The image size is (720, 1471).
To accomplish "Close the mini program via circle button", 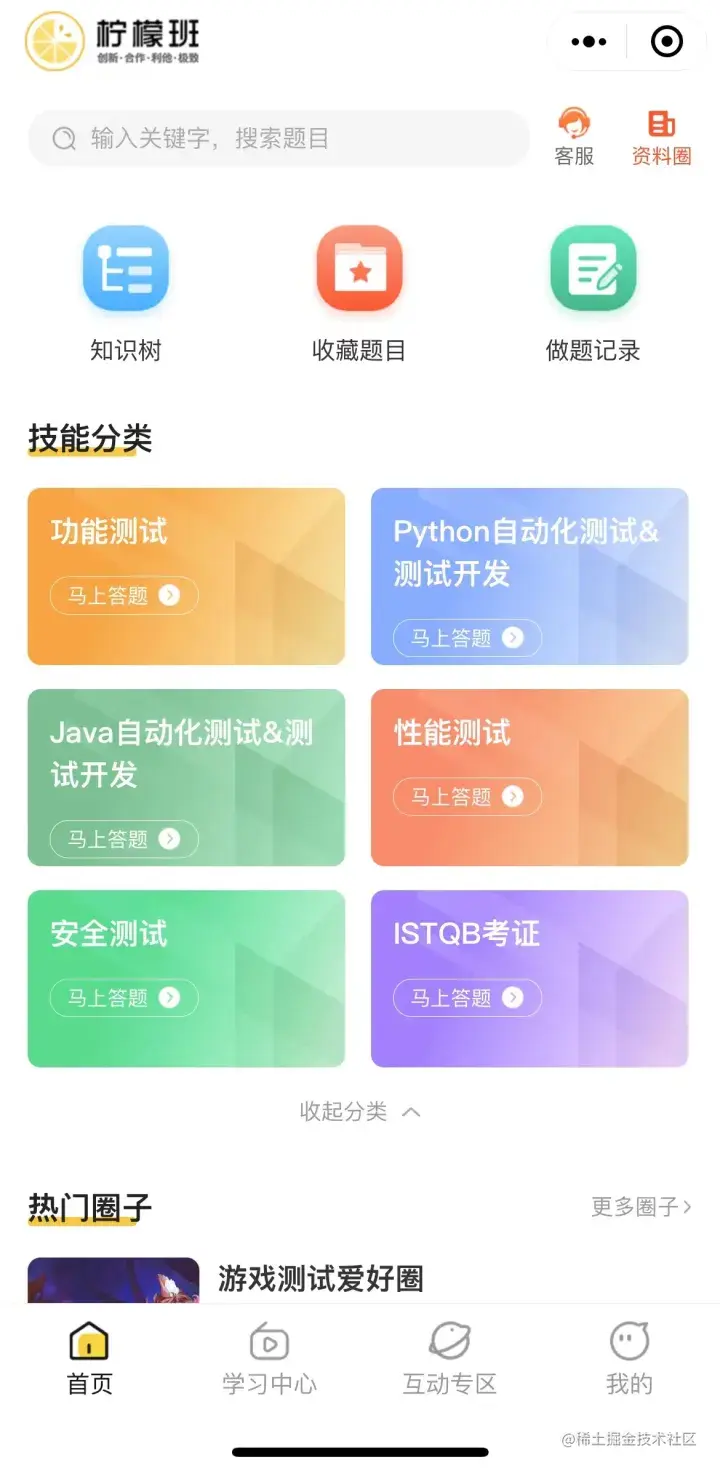I will point(666,42).
